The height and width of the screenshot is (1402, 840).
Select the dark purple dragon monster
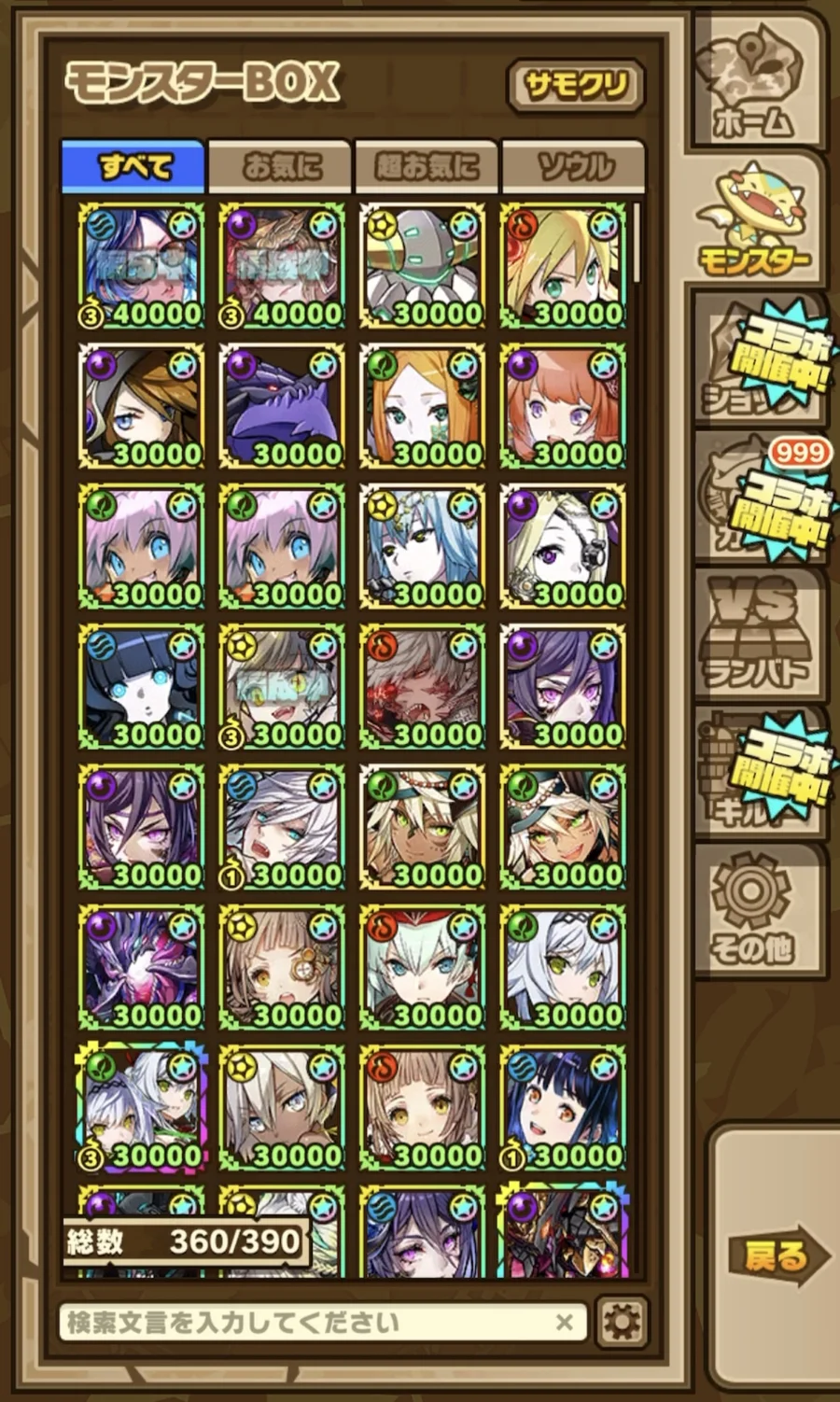click(x=282, y=407)
